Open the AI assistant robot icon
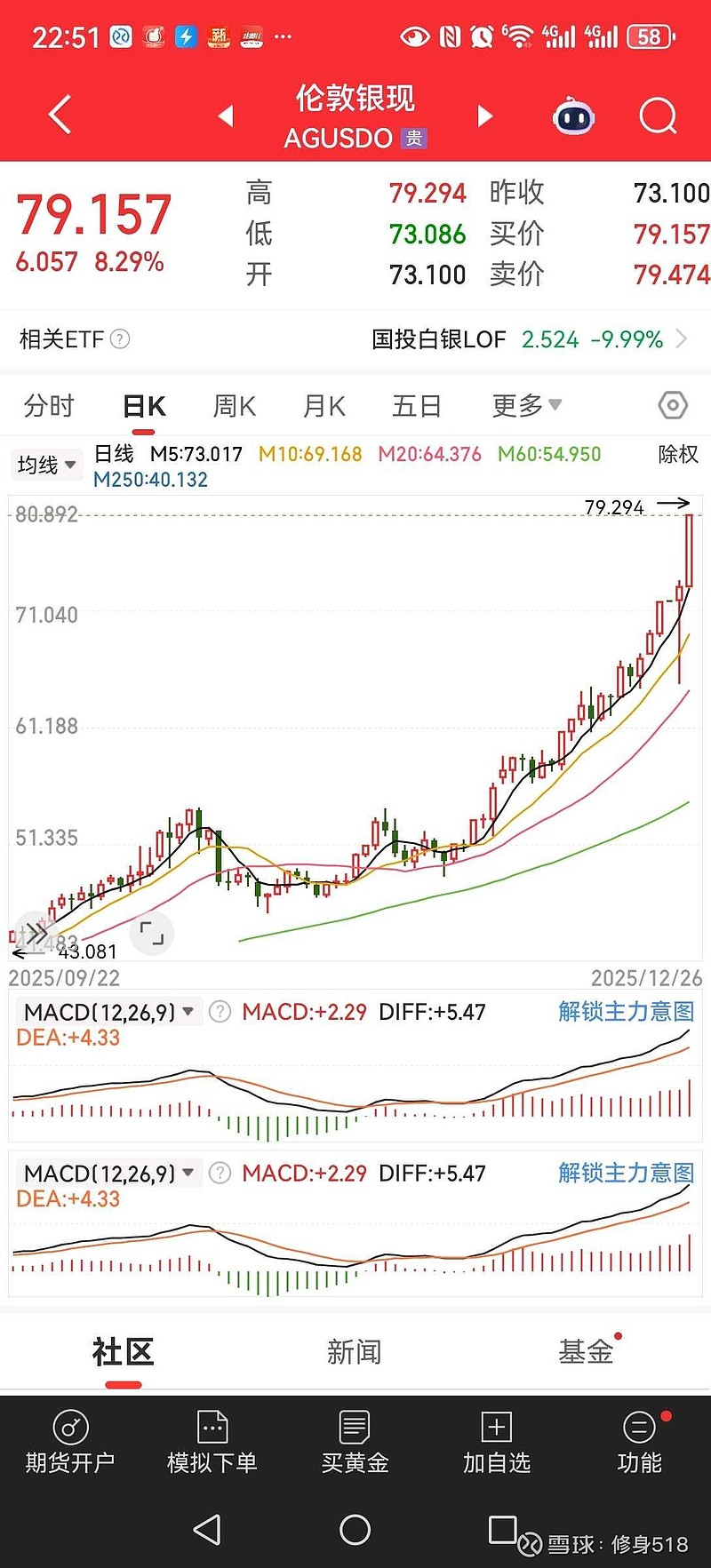 [x=573, y=115]
